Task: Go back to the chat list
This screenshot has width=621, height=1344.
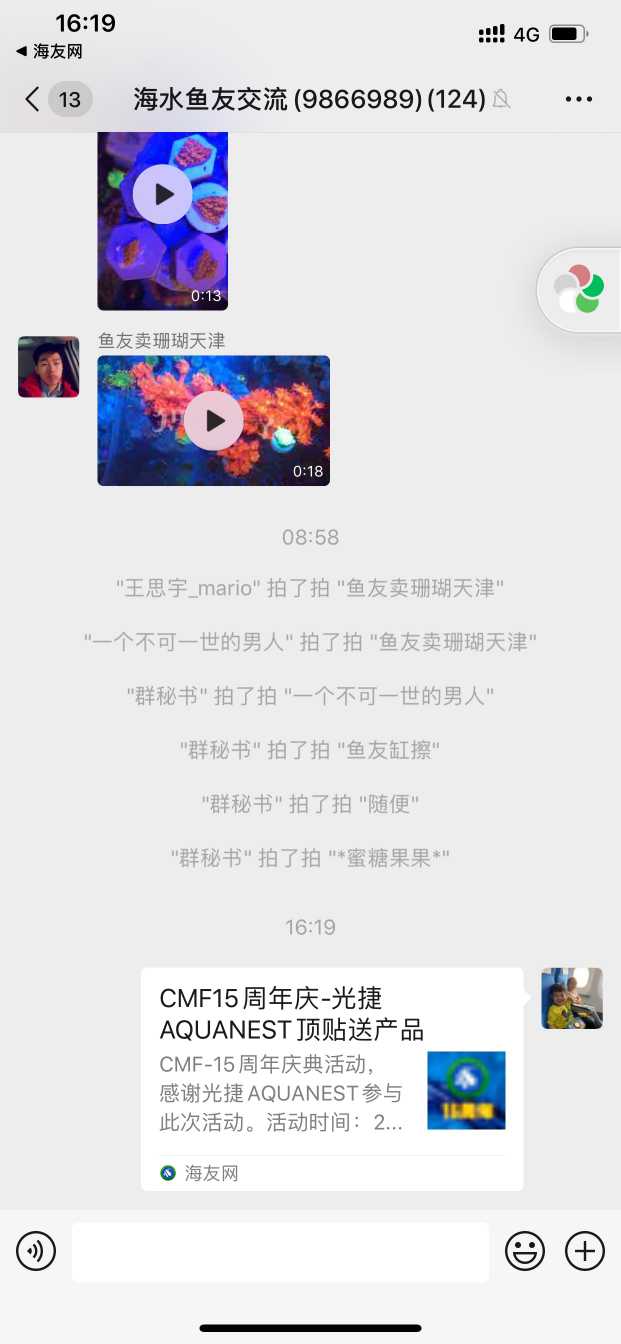Action: tap(33, 99)
